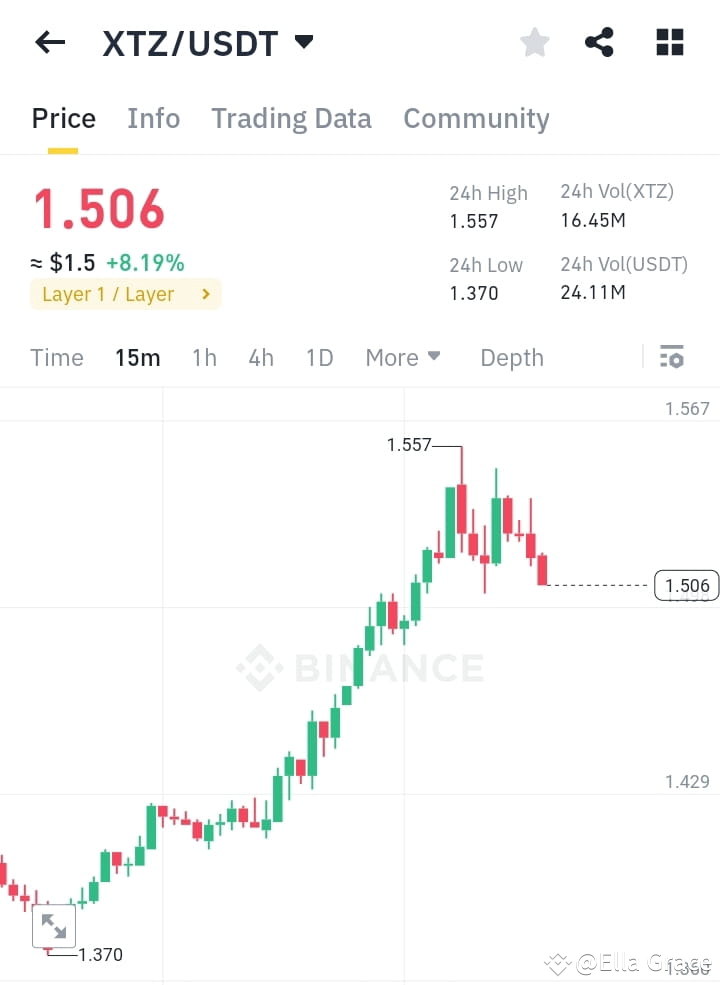Tap the star to favorite XTZ/USDT

click(534, 42)
